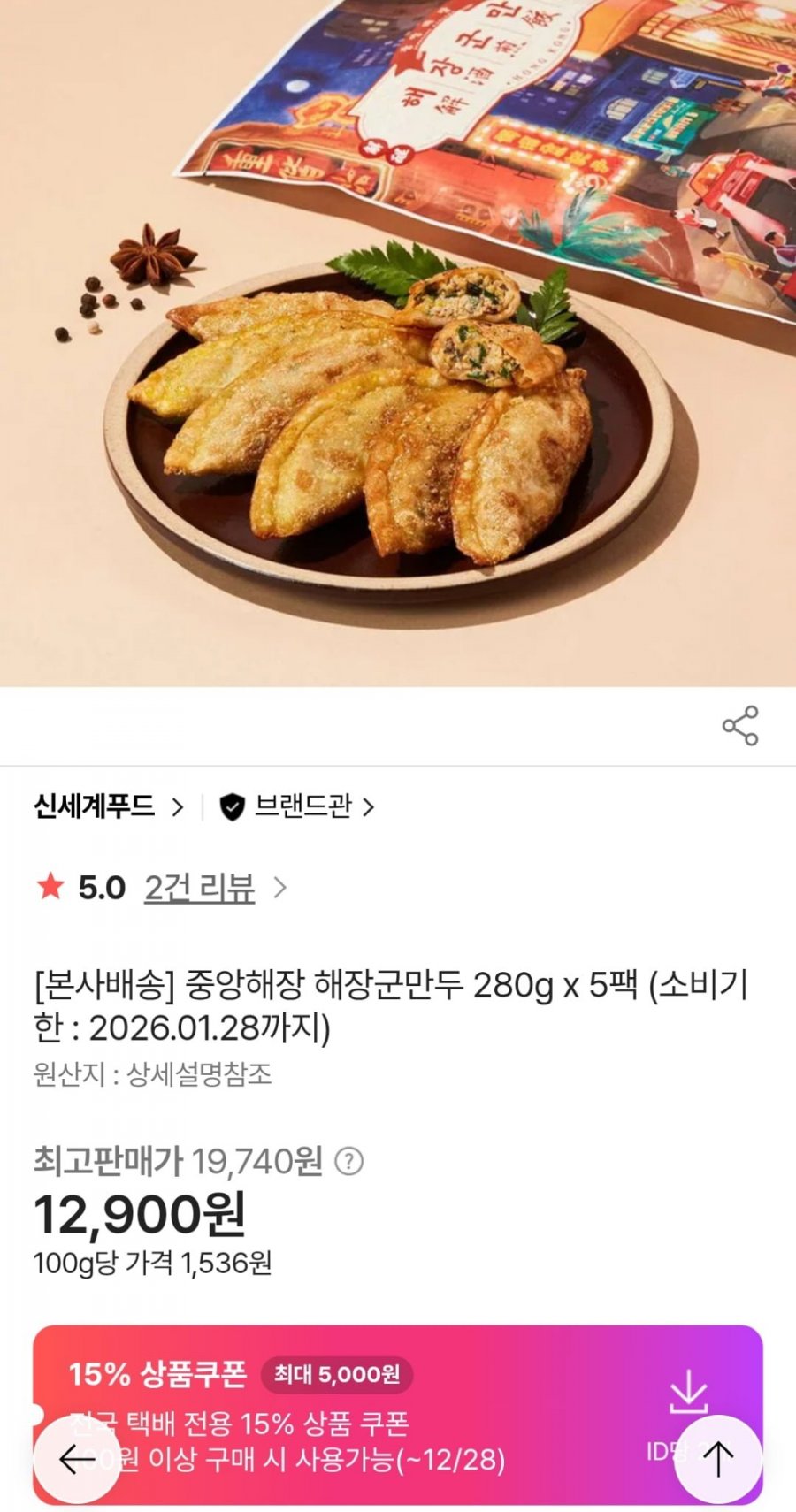
Task: Jump to top with the up arrow button
Action: click(717, 1459)
